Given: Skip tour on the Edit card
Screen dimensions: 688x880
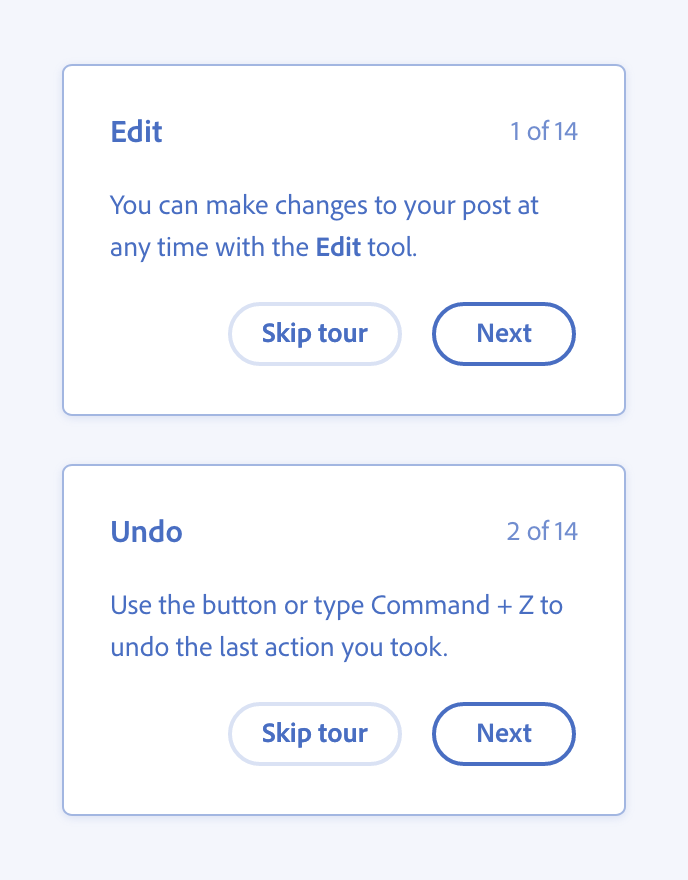Looking at the screenshot, I should tap(314, 334).
